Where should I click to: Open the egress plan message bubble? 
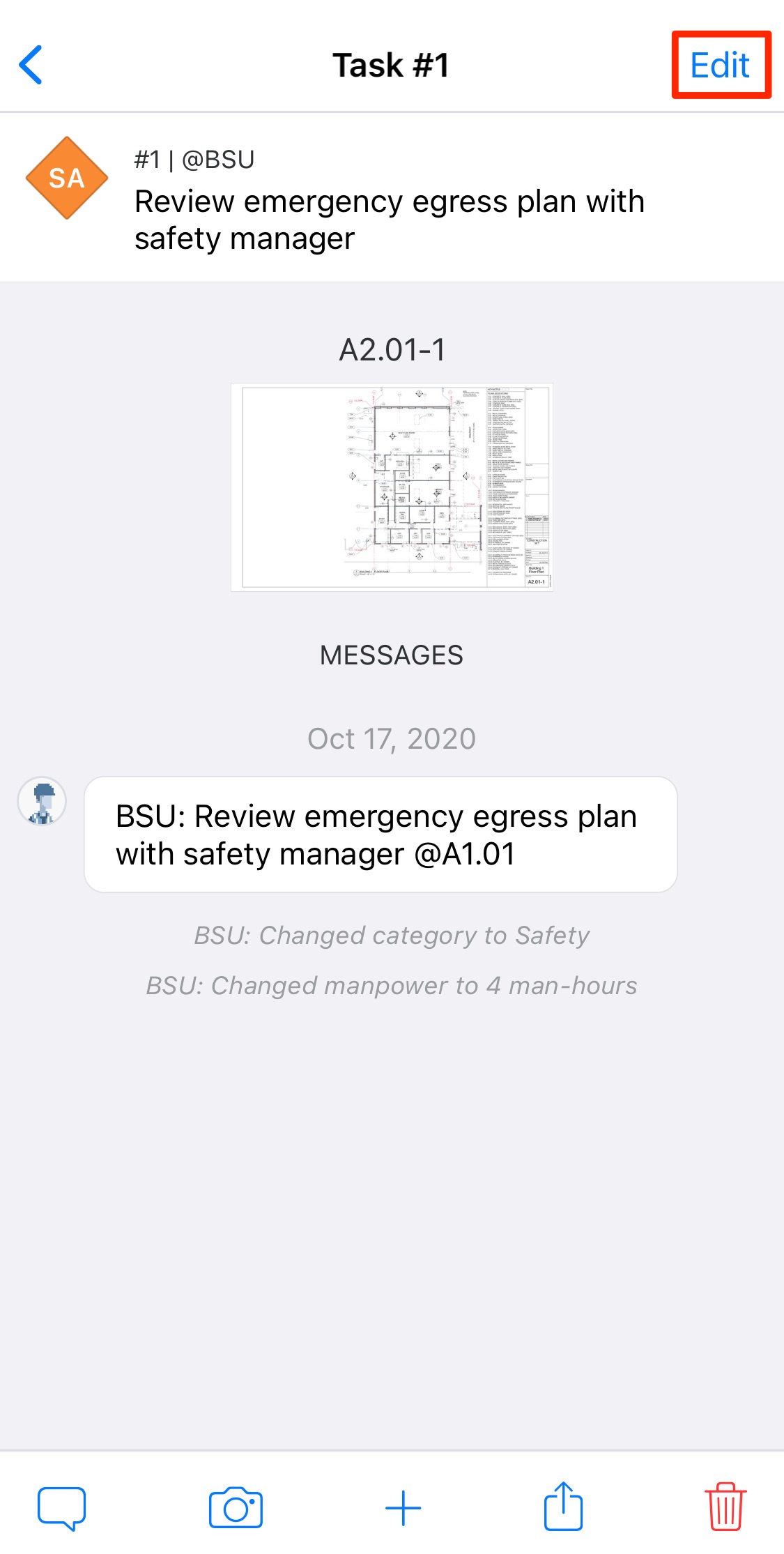[x=381, y=835]
